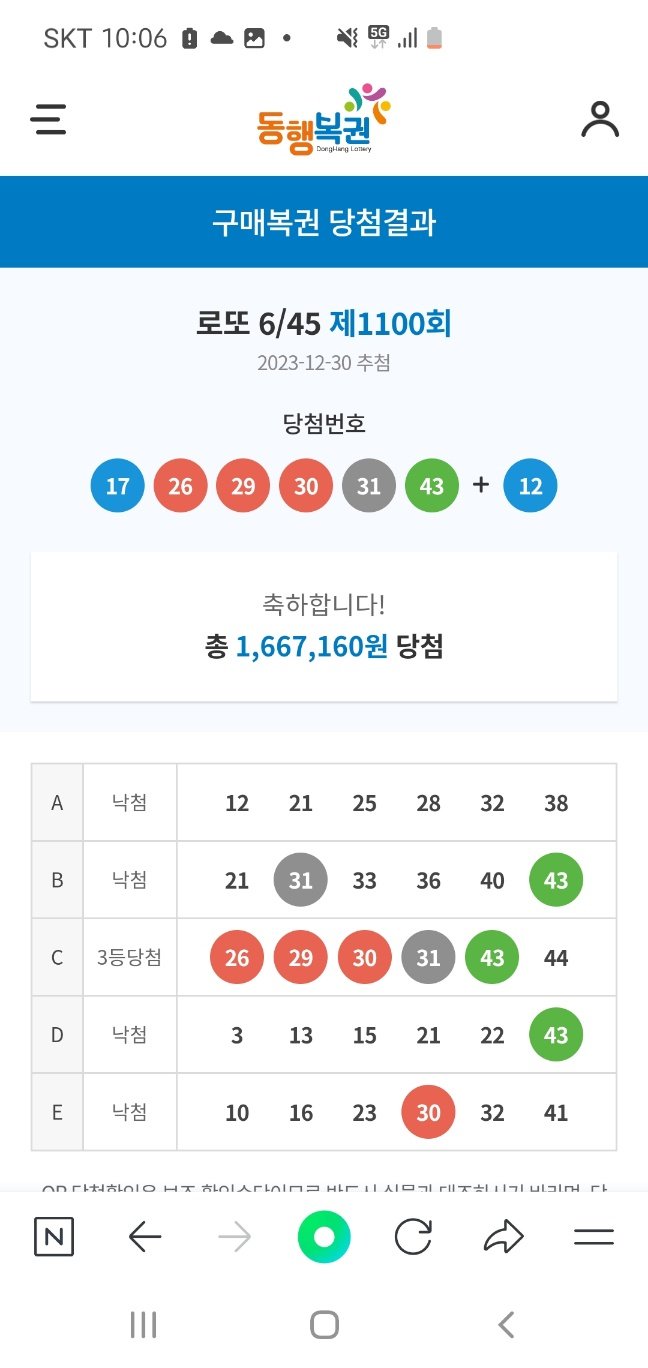Open the browser's two-line menu icon
Viewport: 648px width, 1368px height.
coord(594,1238)
